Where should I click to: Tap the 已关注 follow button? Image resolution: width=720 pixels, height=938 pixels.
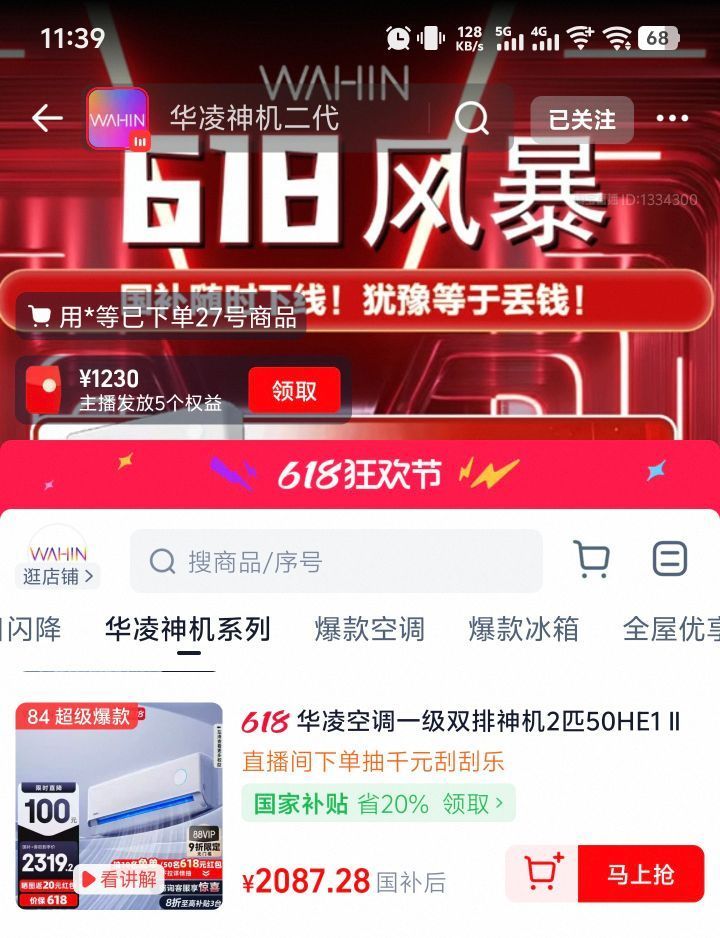click(582, 120)
